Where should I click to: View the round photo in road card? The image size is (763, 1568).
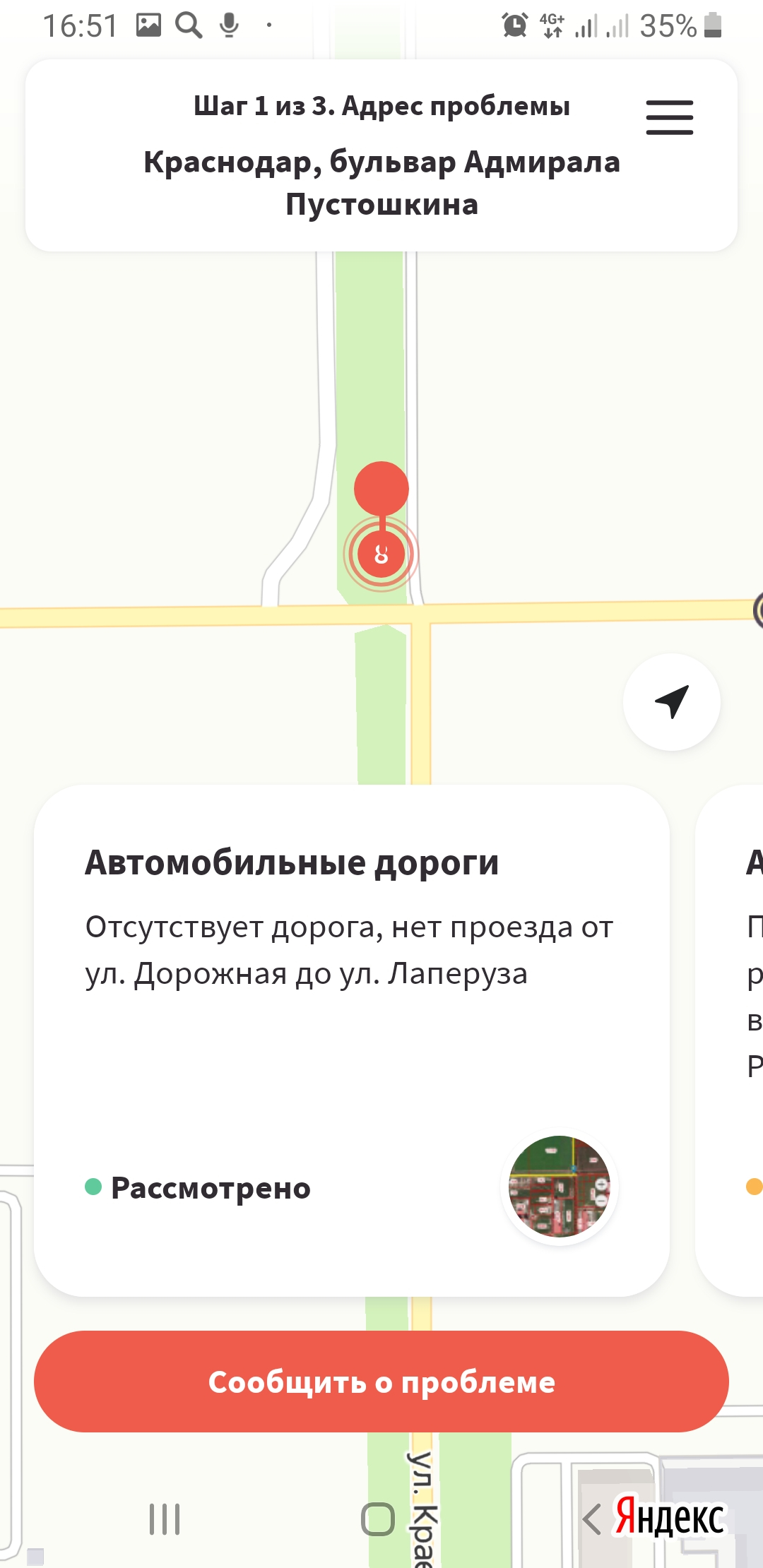pos(560,1187)
